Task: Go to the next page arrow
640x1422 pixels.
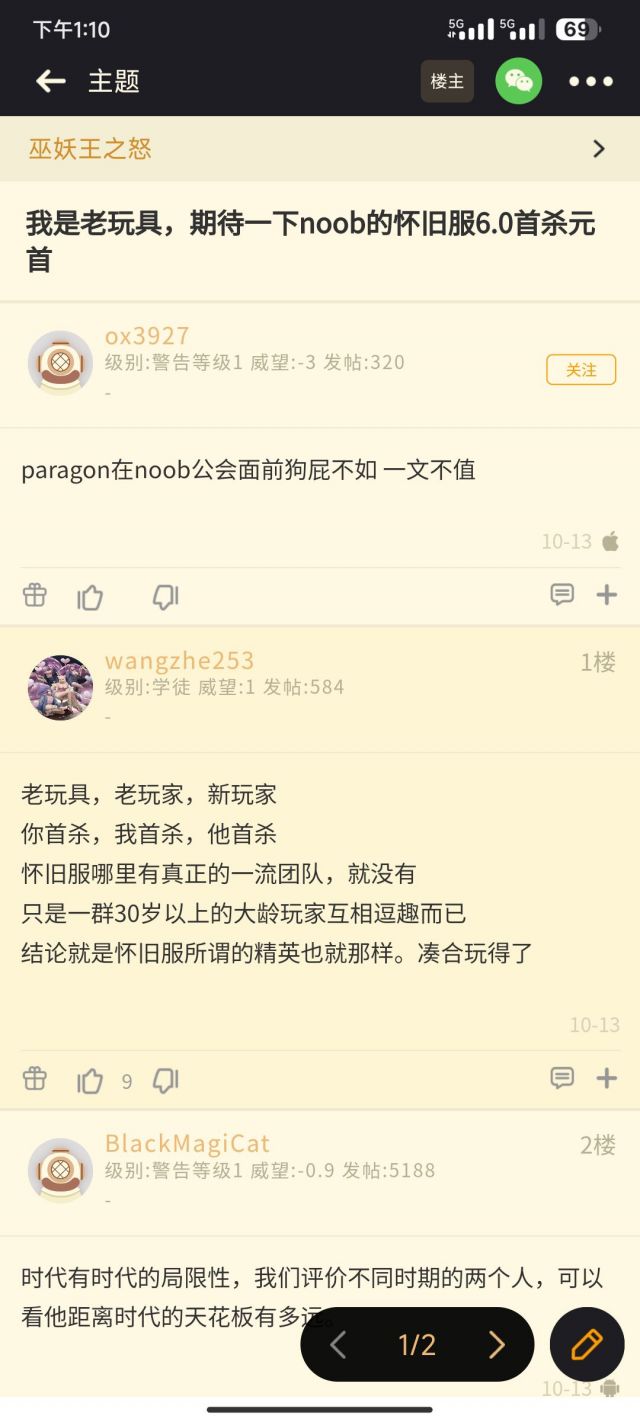Action: [x=496, y=1345]
